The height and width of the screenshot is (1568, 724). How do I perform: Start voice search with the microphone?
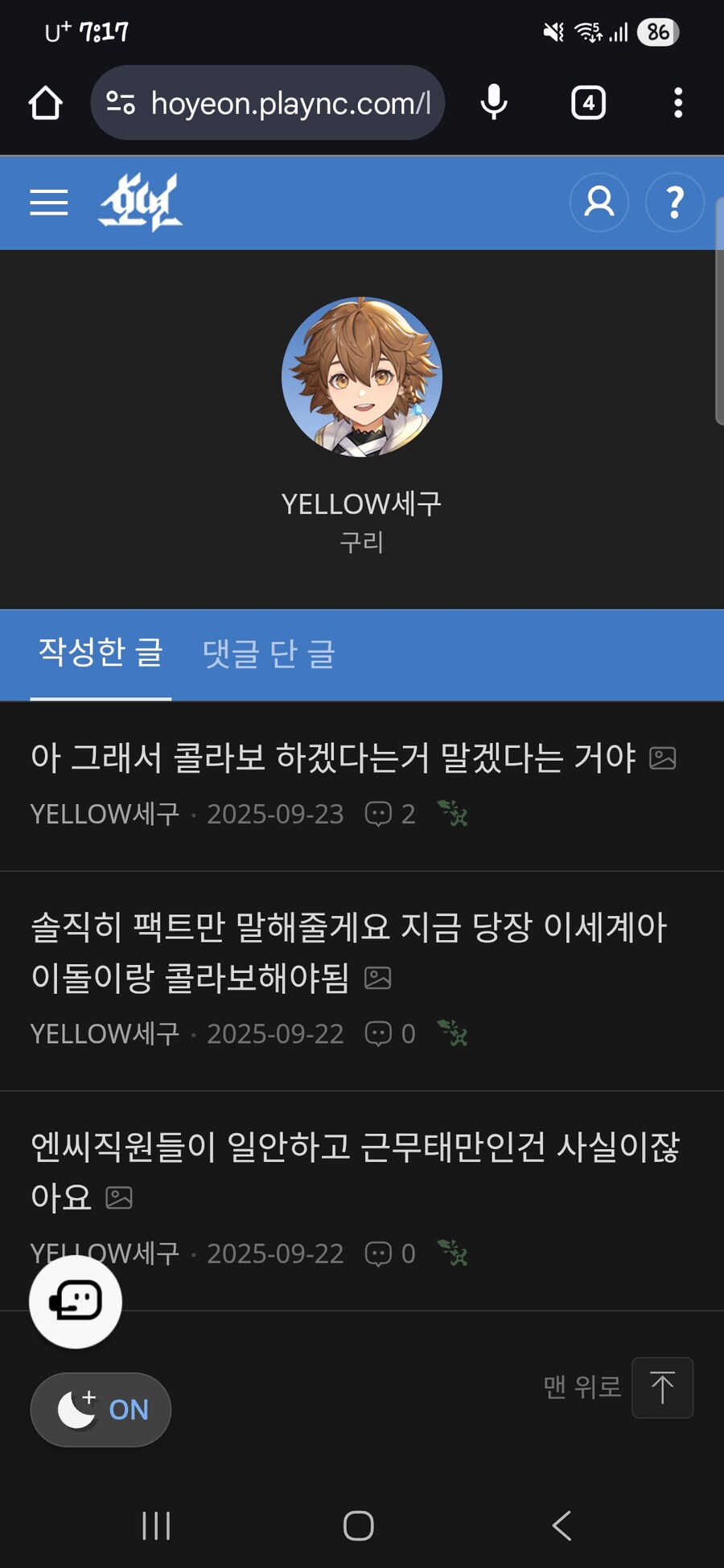pos(494,103)
